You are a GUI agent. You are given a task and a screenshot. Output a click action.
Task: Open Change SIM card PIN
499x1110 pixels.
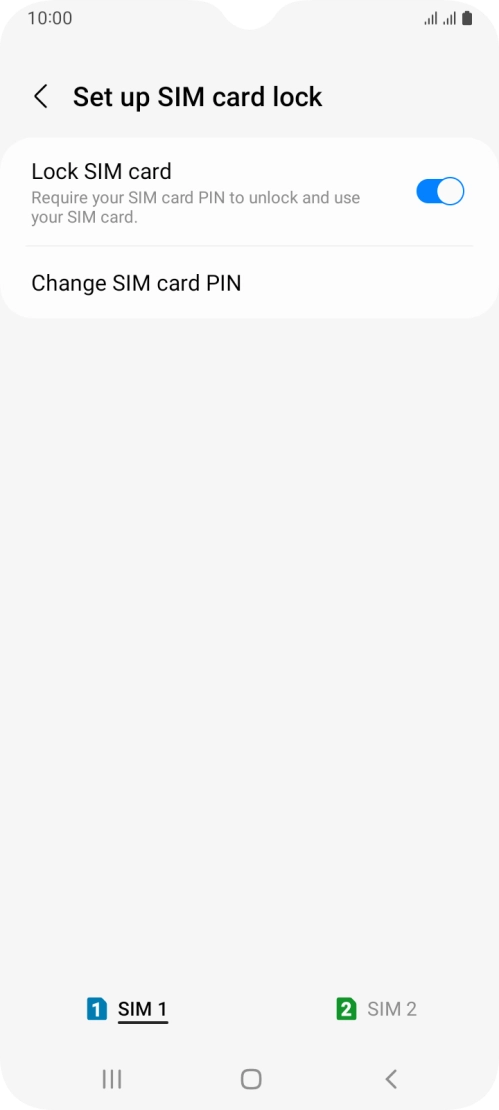(249, 283)
